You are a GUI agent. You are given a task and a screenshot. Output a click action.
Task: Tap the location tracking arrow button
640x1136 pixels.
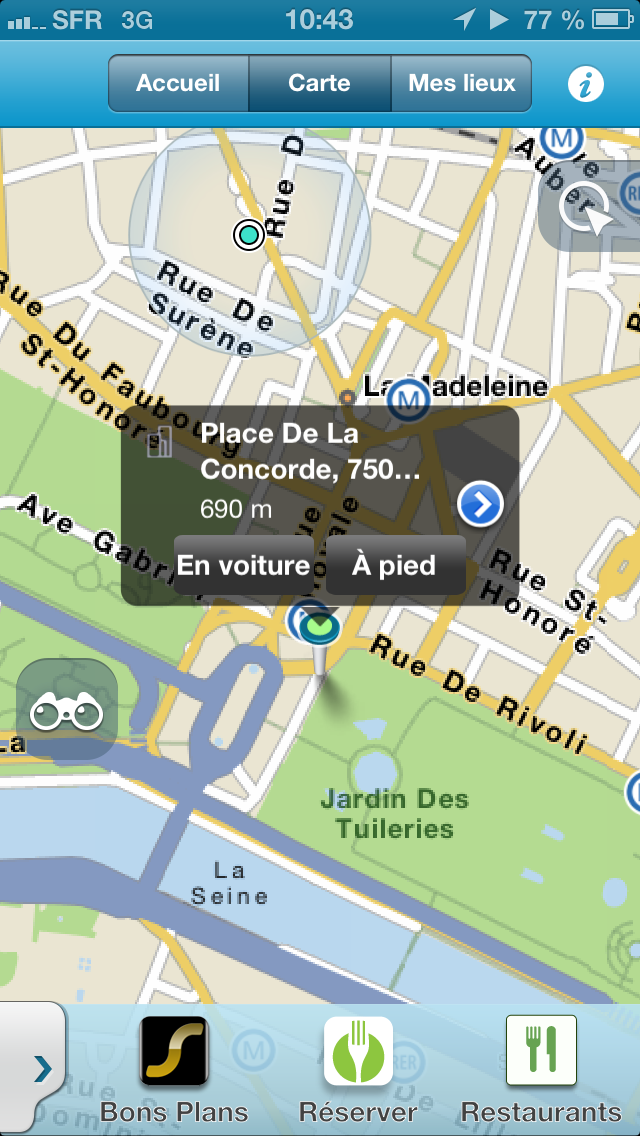589,205
